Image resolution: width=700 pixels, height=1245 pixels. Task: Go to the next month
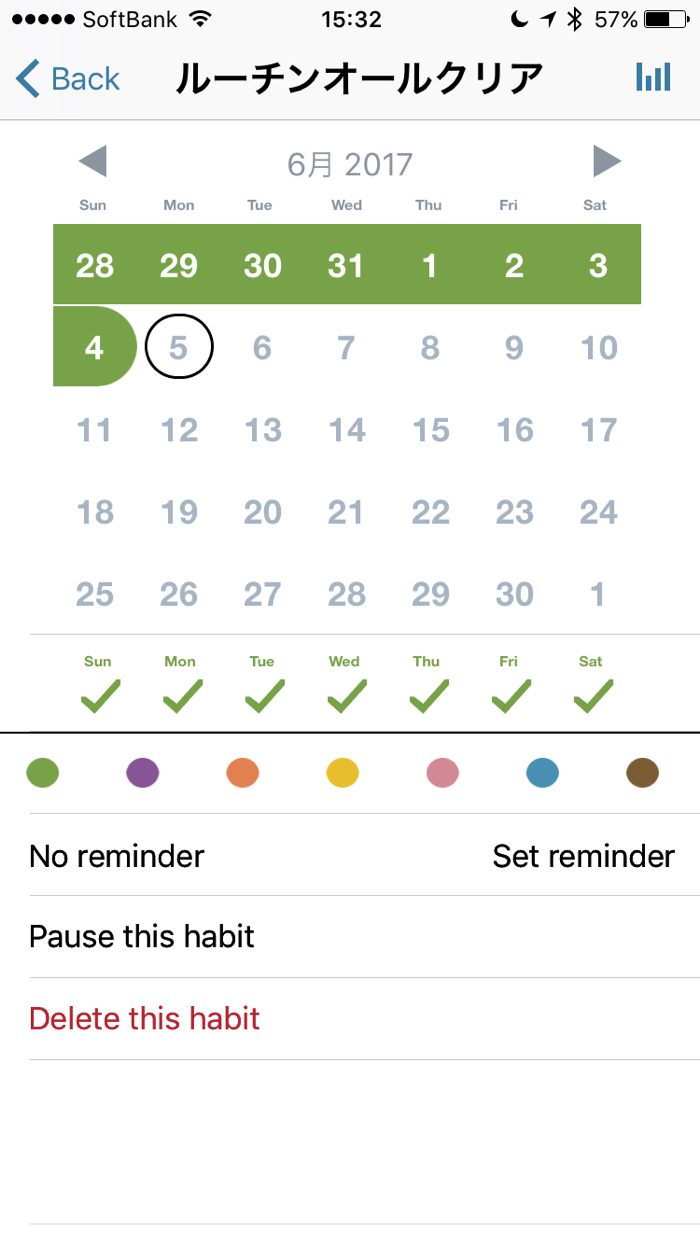(606, 162)
